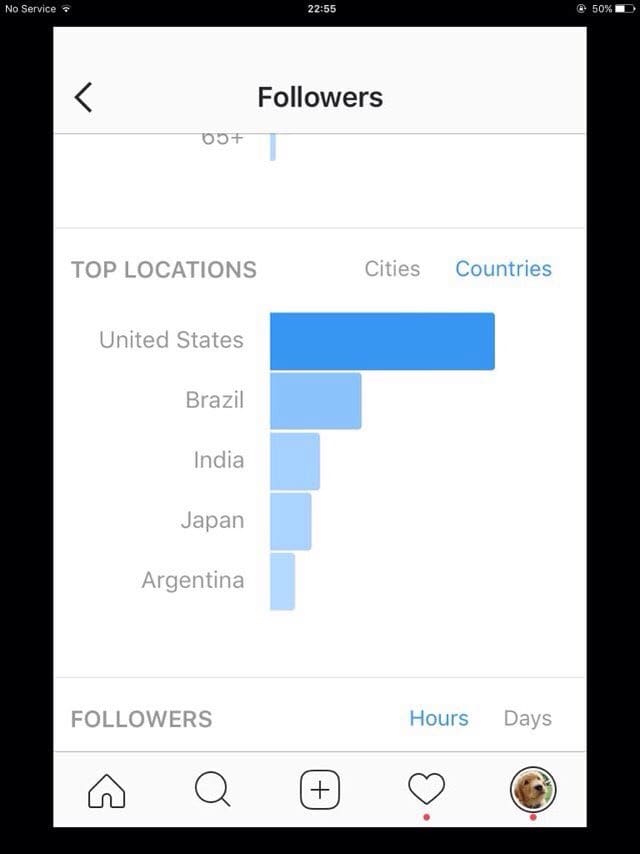Show followers activity by Hours
The height and width of the screenshot is (854, 640).
(x=438, y=718)
